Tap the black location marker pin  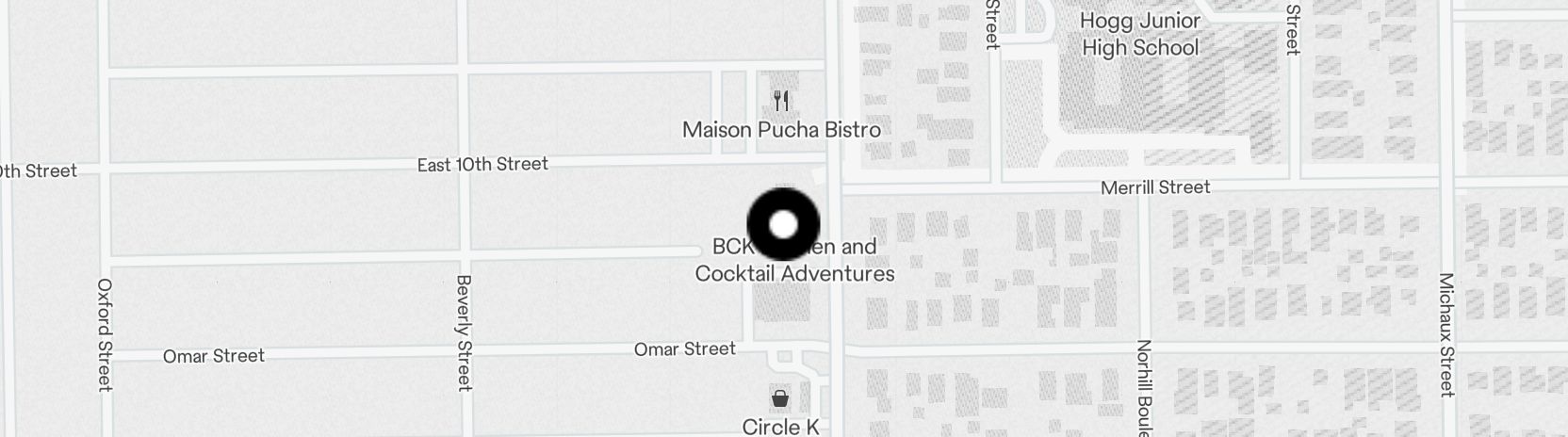point(783,224)
